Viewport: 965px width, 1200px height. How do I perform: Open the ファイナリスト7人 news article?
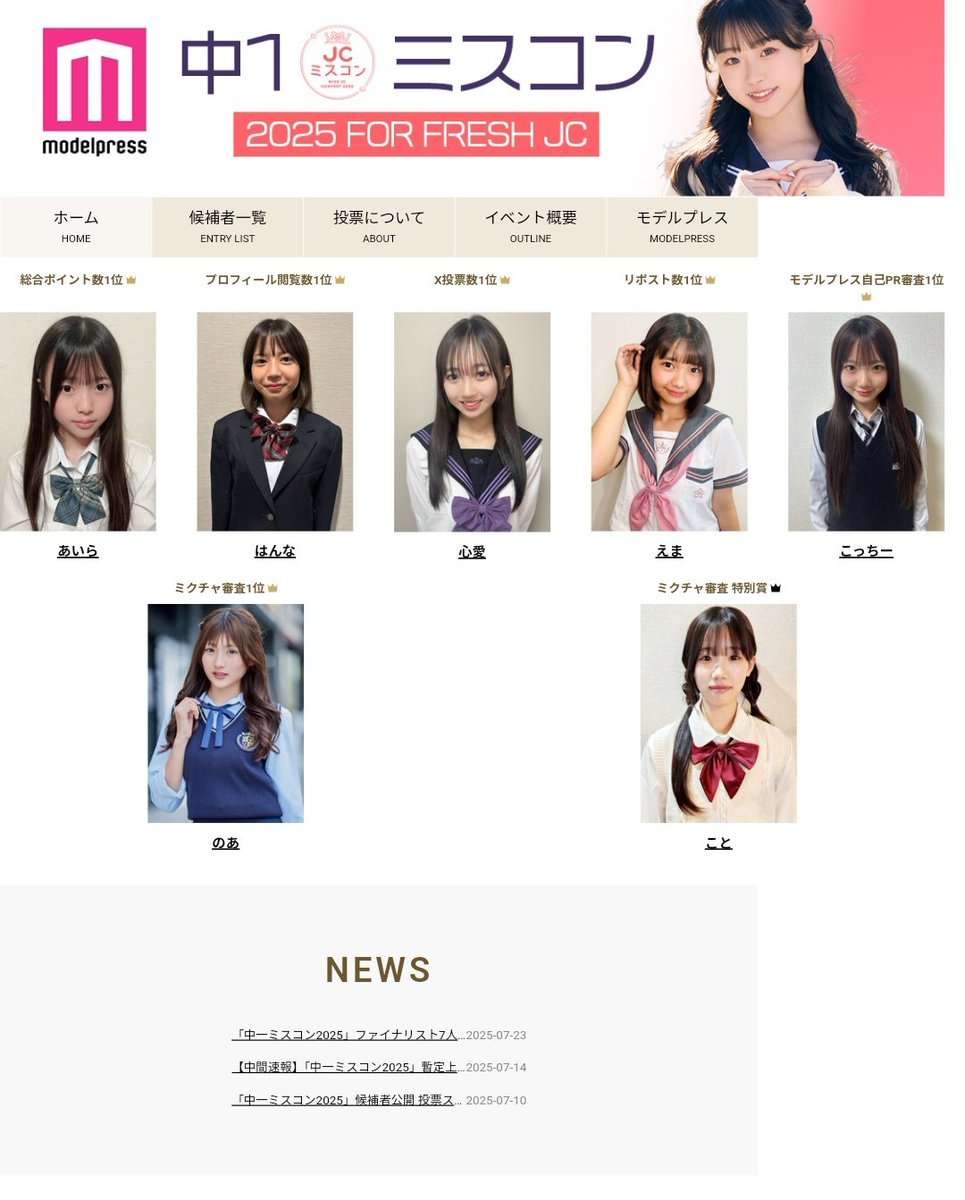coord(345,1035)
